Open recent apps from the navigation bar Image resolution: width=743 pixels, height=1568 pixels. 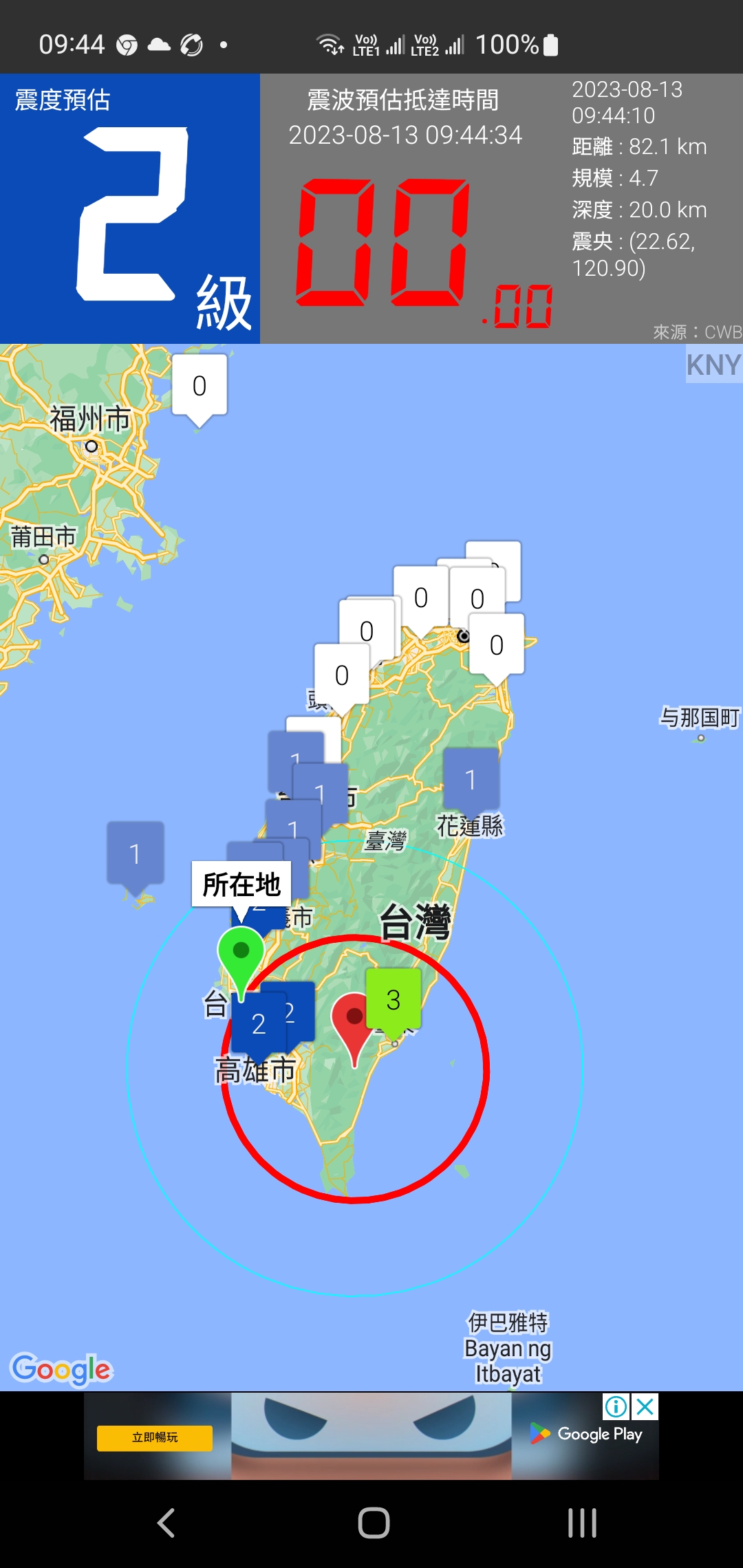[582, 1523]
